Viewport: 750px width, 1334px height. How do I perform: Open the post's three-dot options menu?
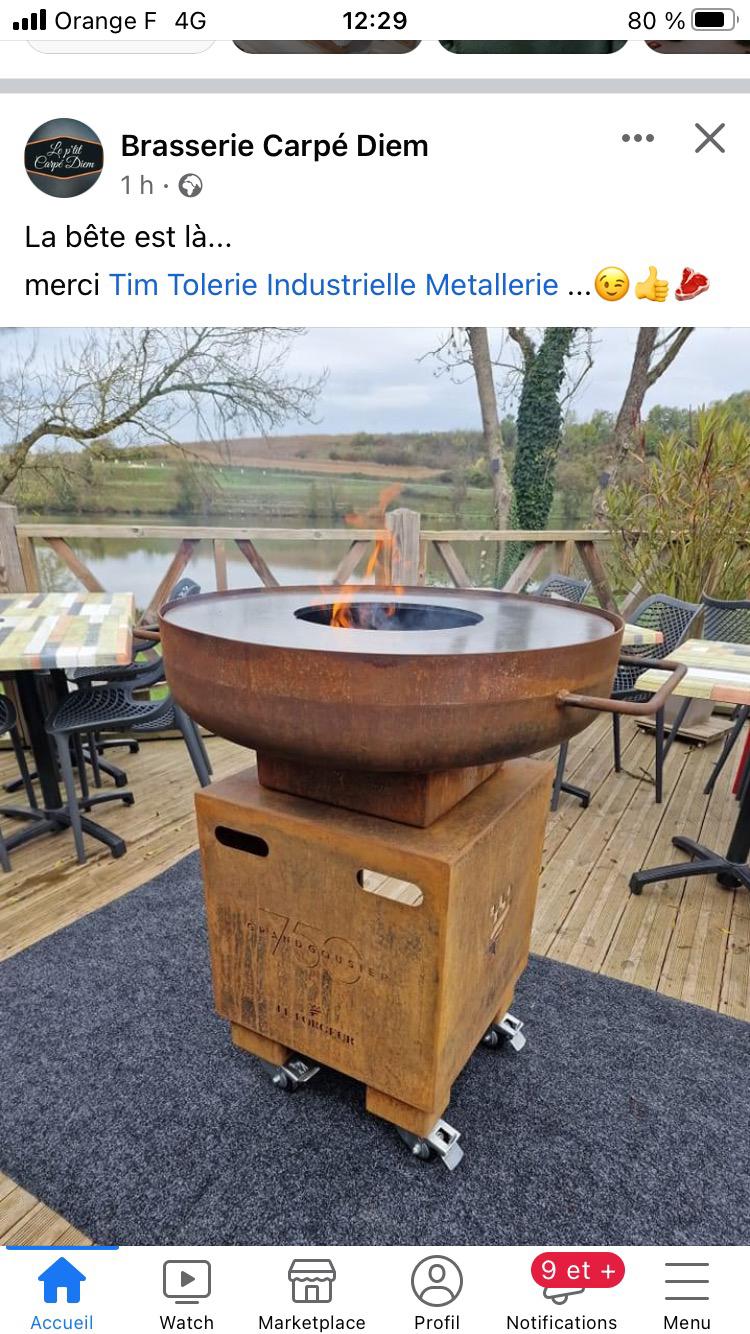637,138
